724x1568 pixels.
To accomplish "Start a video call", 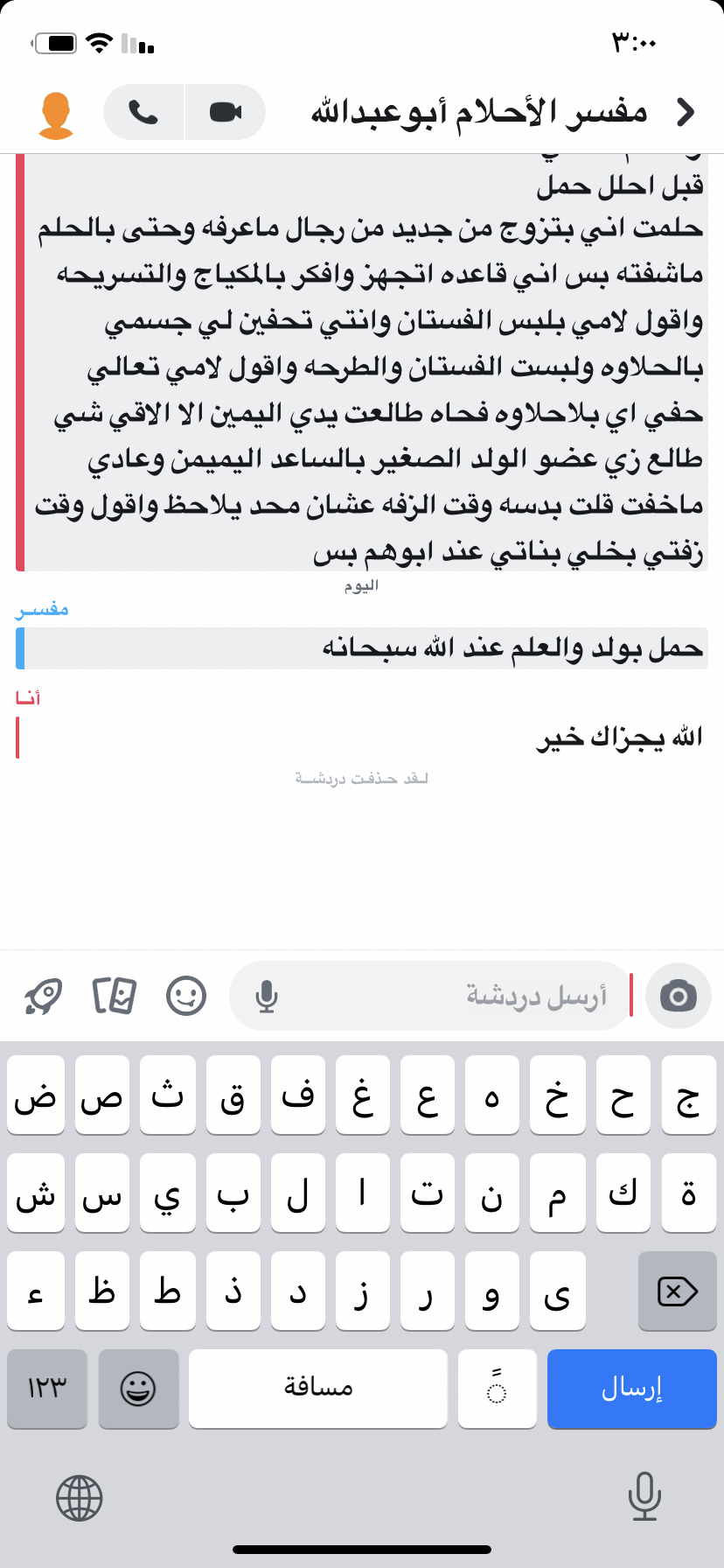I will (226, 112).
